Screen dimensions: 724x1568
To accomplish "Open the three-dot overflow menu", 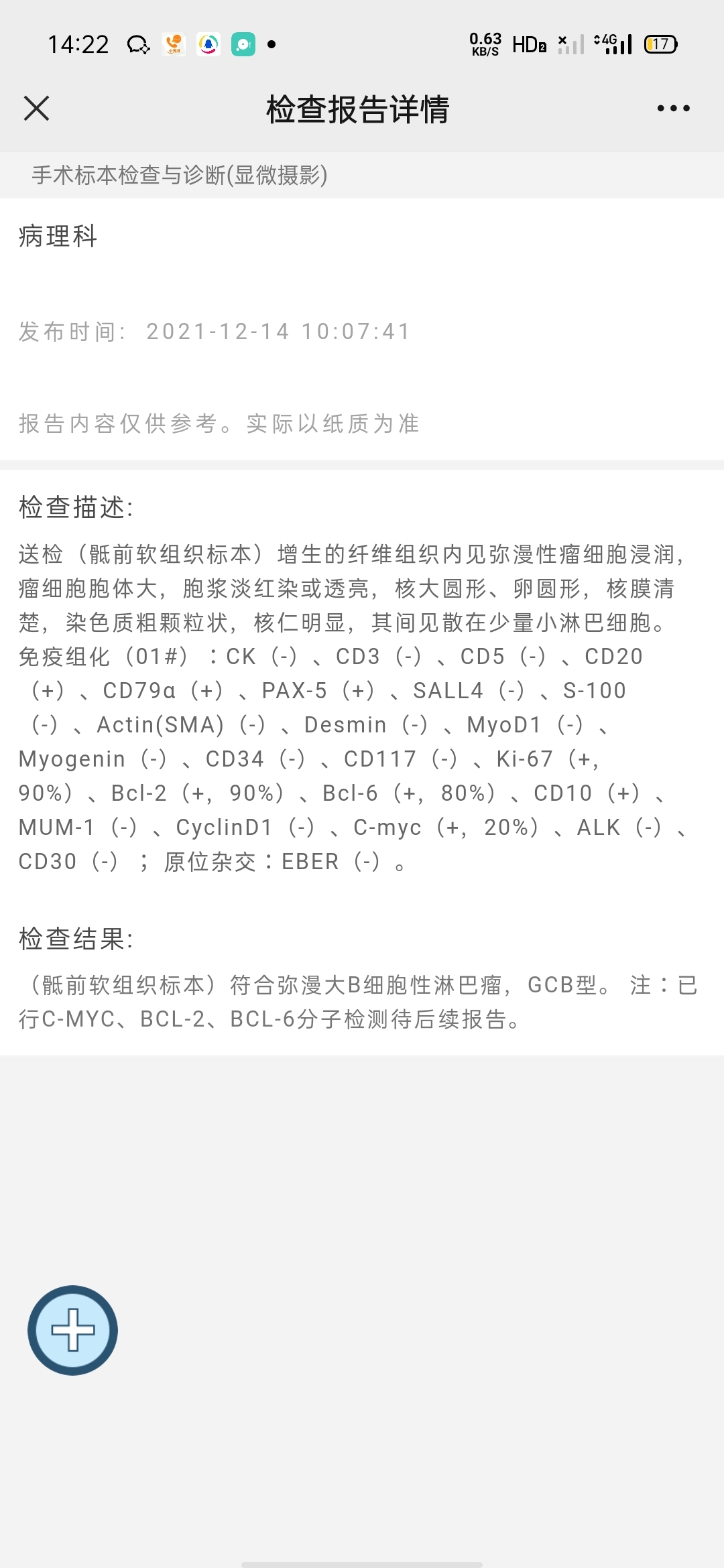I will coord(673,108).
